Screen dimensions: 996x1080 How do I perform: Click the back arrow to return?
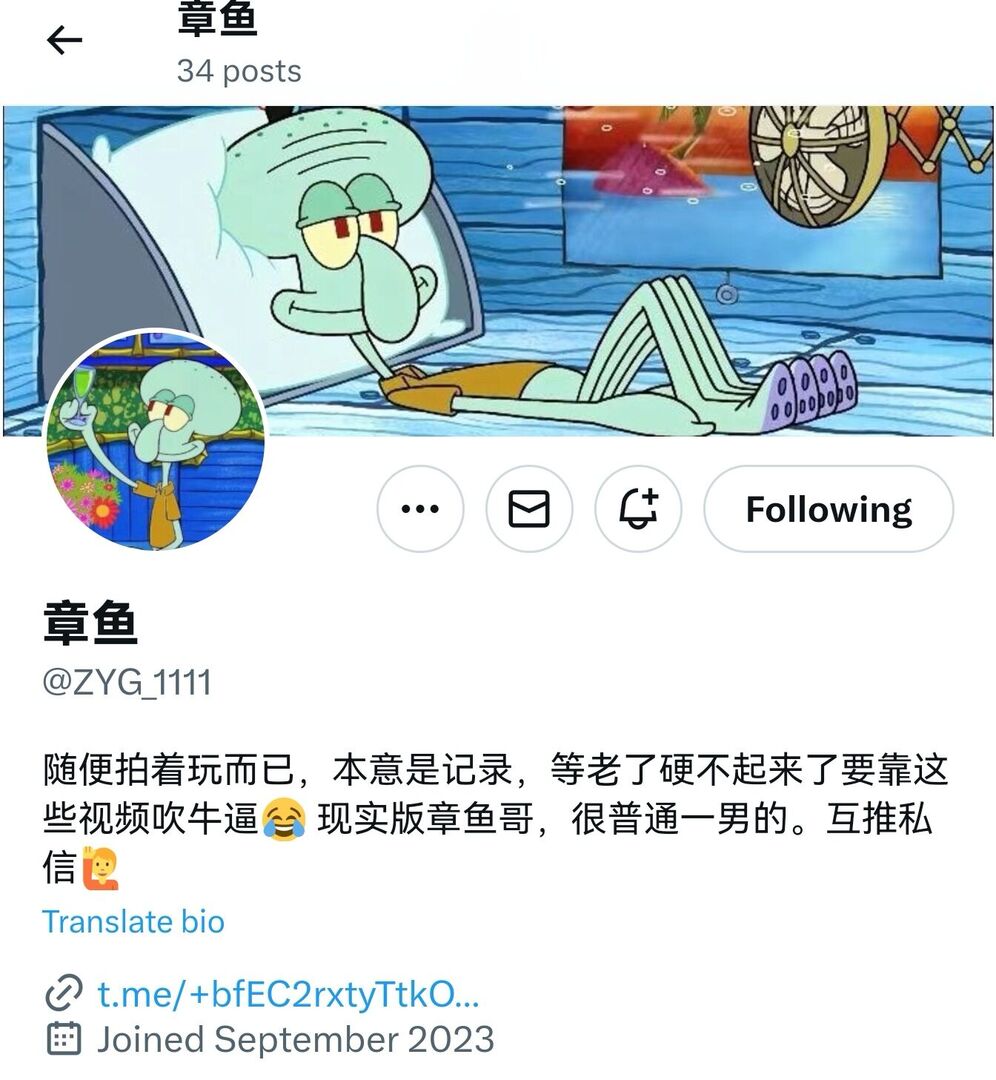tap(62, 41)
